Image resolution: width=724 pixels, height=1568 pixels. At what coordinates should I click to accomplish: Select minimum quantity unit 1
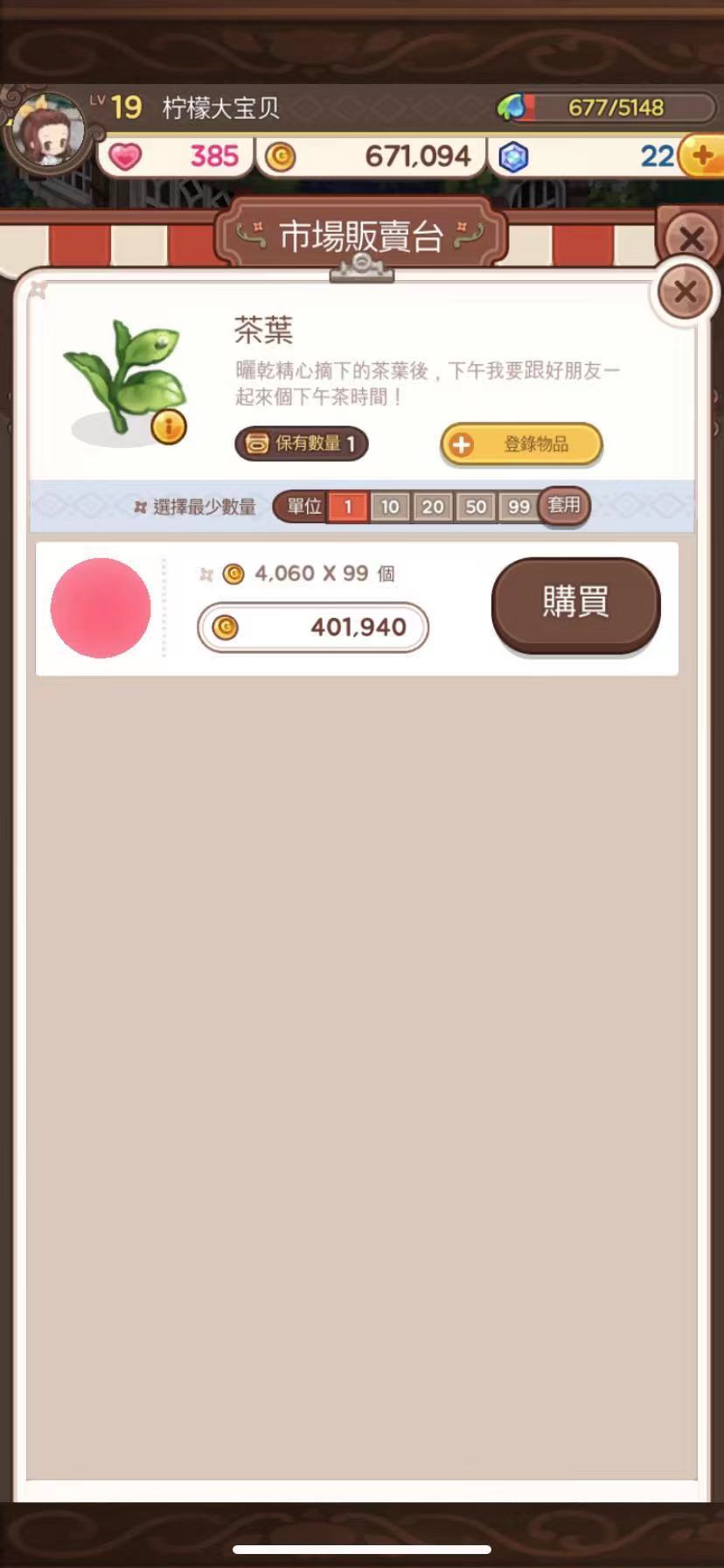pyautogui.click(x=347, y=507)
